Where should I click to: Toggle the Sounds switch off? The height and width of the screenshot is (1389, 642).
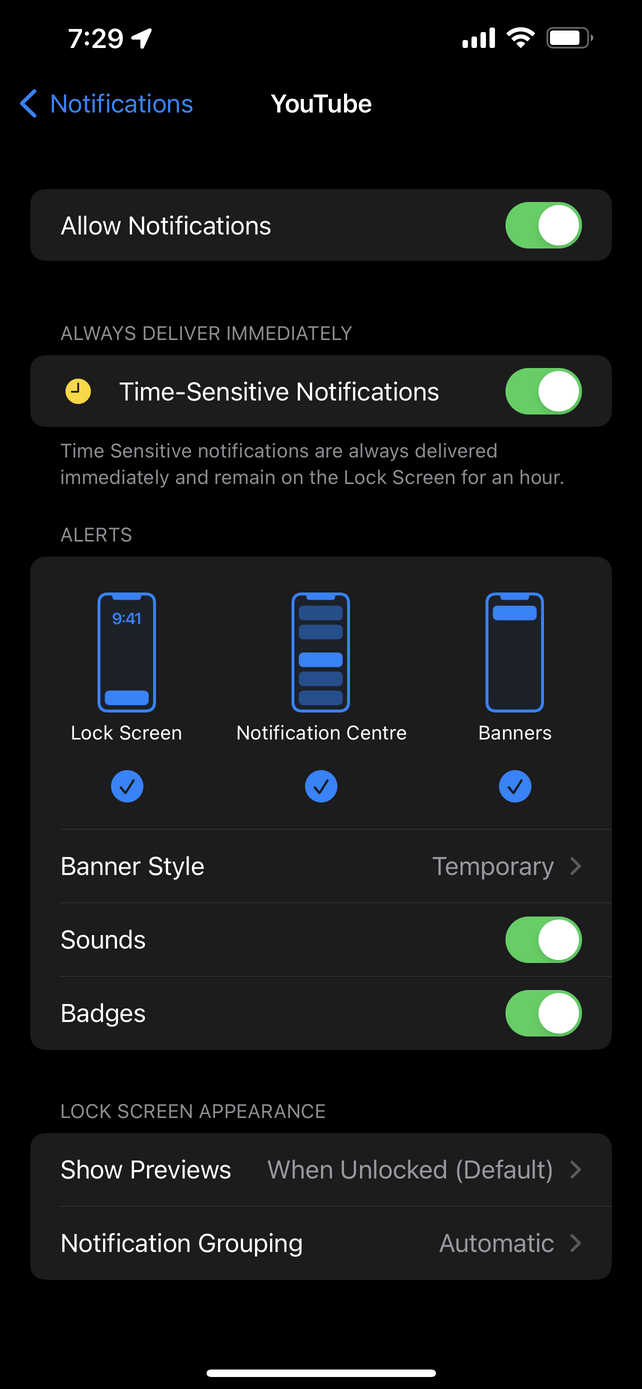point(543,940)
